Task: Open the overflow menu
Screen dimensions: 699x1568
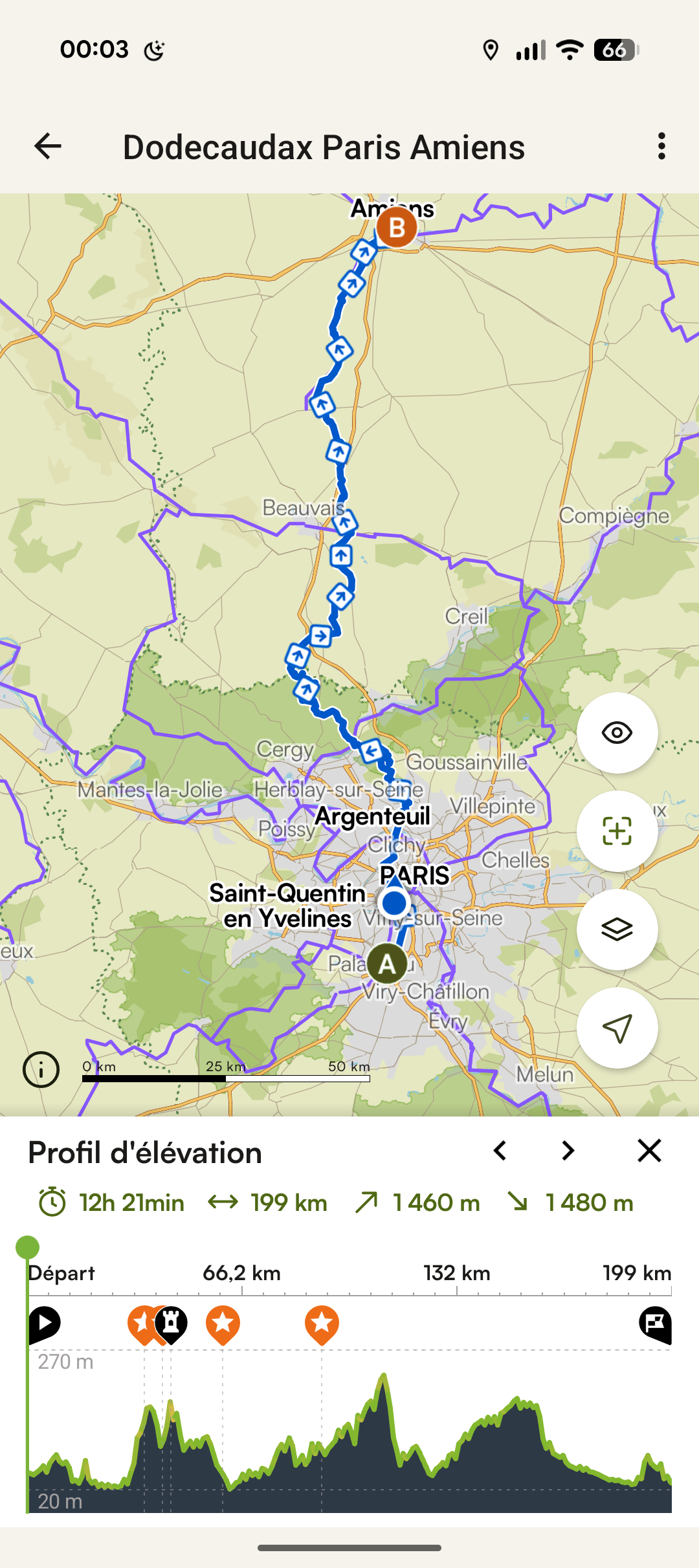Action: [x=661, y=146]
